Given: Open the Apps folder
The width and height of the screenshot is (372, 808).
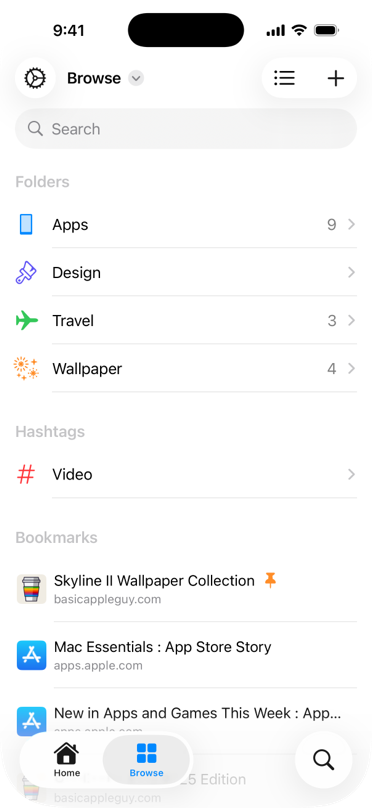Looking at the screenshot, I should pos(186,225).
